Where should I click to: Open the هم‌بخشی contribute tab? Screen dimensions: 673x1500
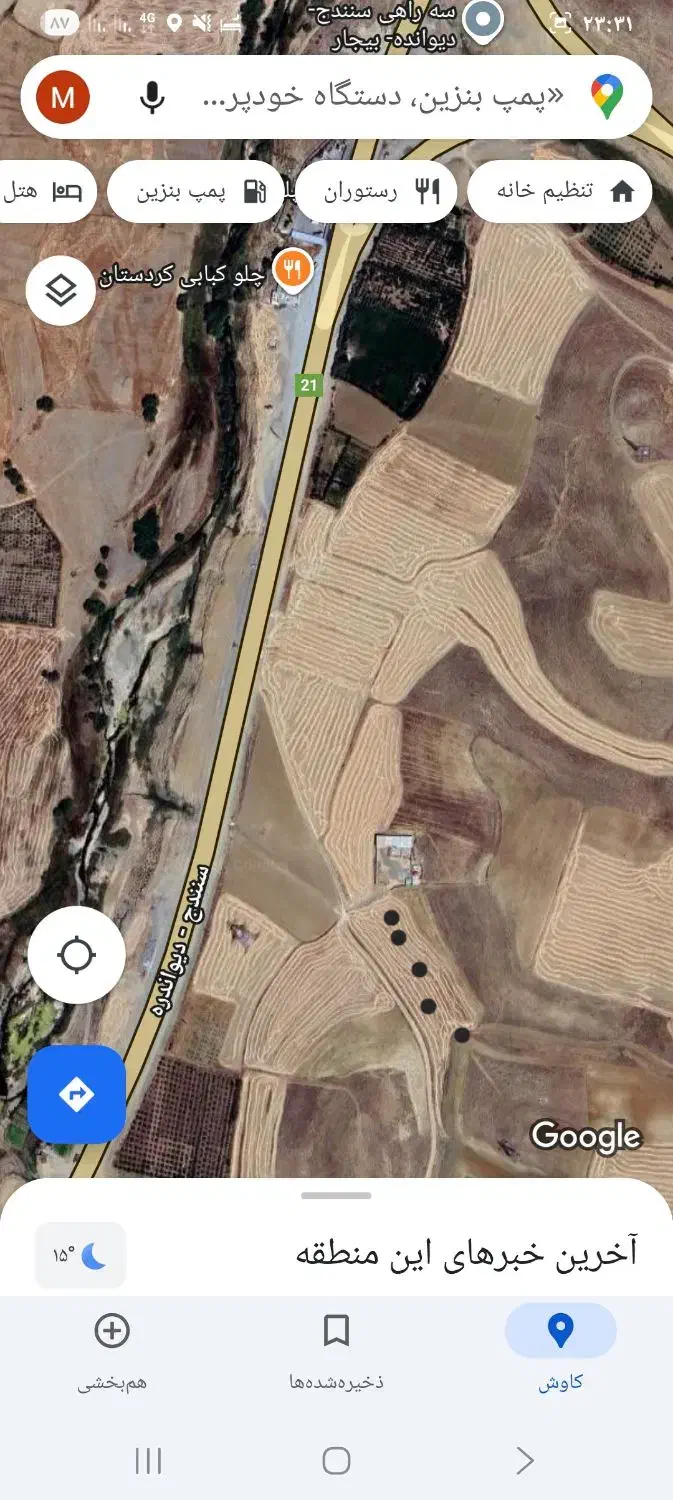pos(112,1352)
